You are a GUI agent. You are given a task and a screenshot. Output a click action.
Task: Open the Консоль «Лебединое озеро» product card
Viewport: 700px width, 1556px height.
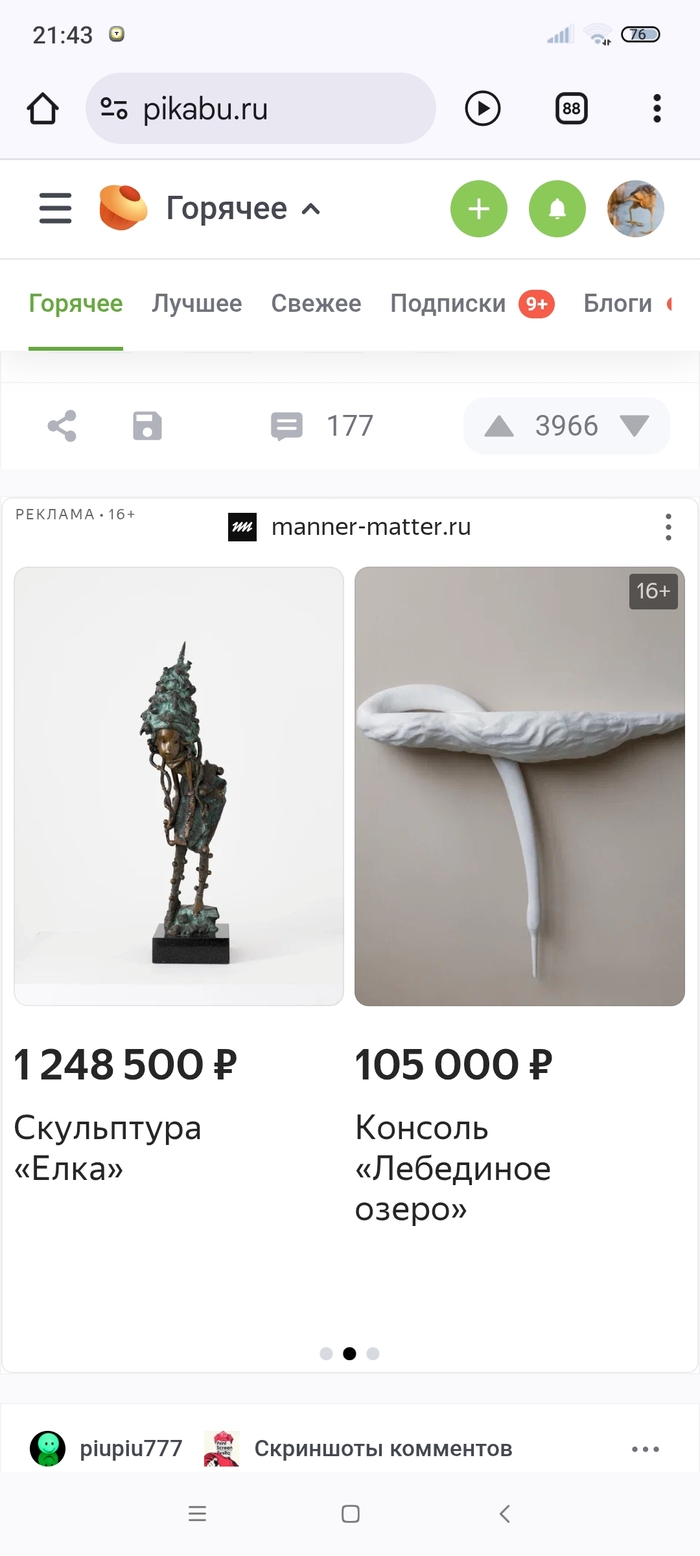(519, 786)
